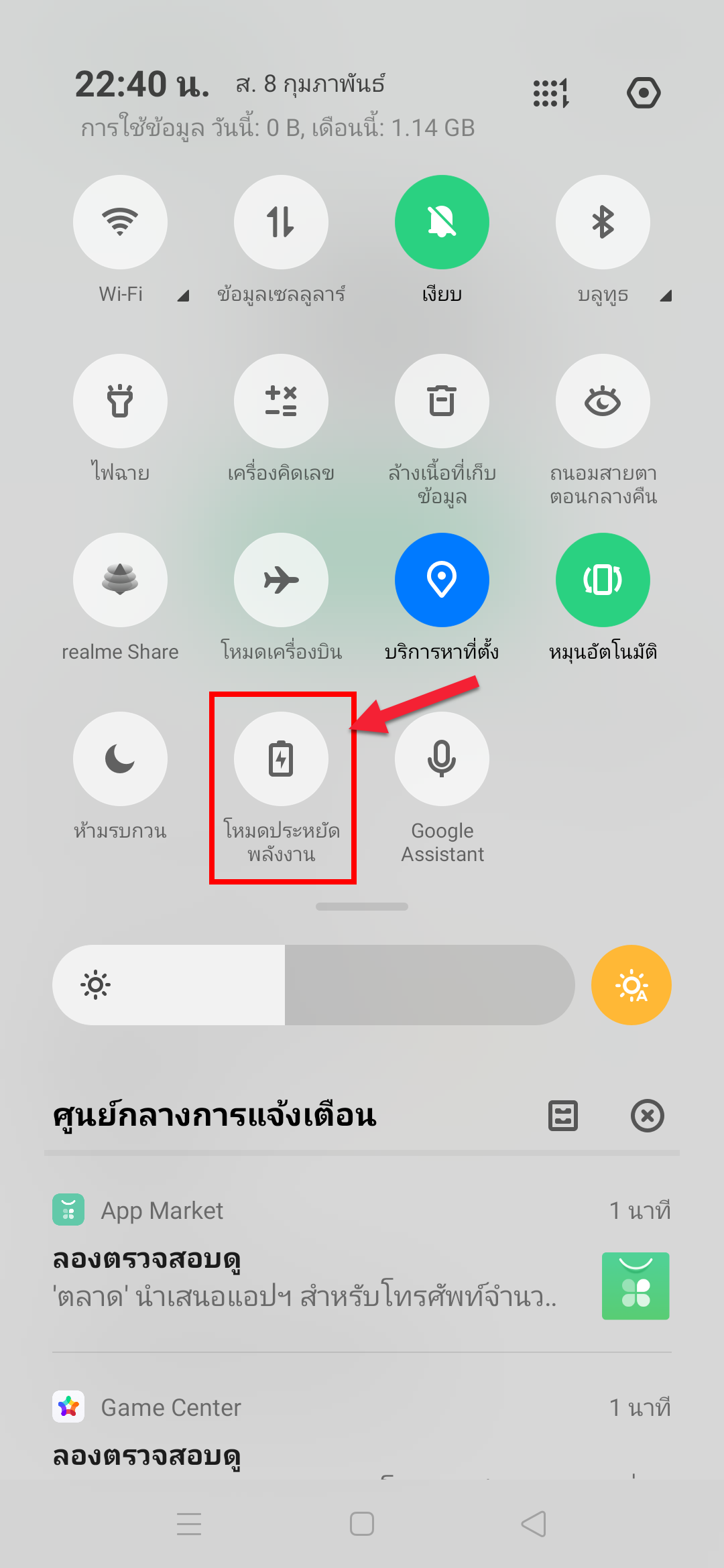Toggle auto brightness button
The image size is (724, 1568).
pos(631,985)
